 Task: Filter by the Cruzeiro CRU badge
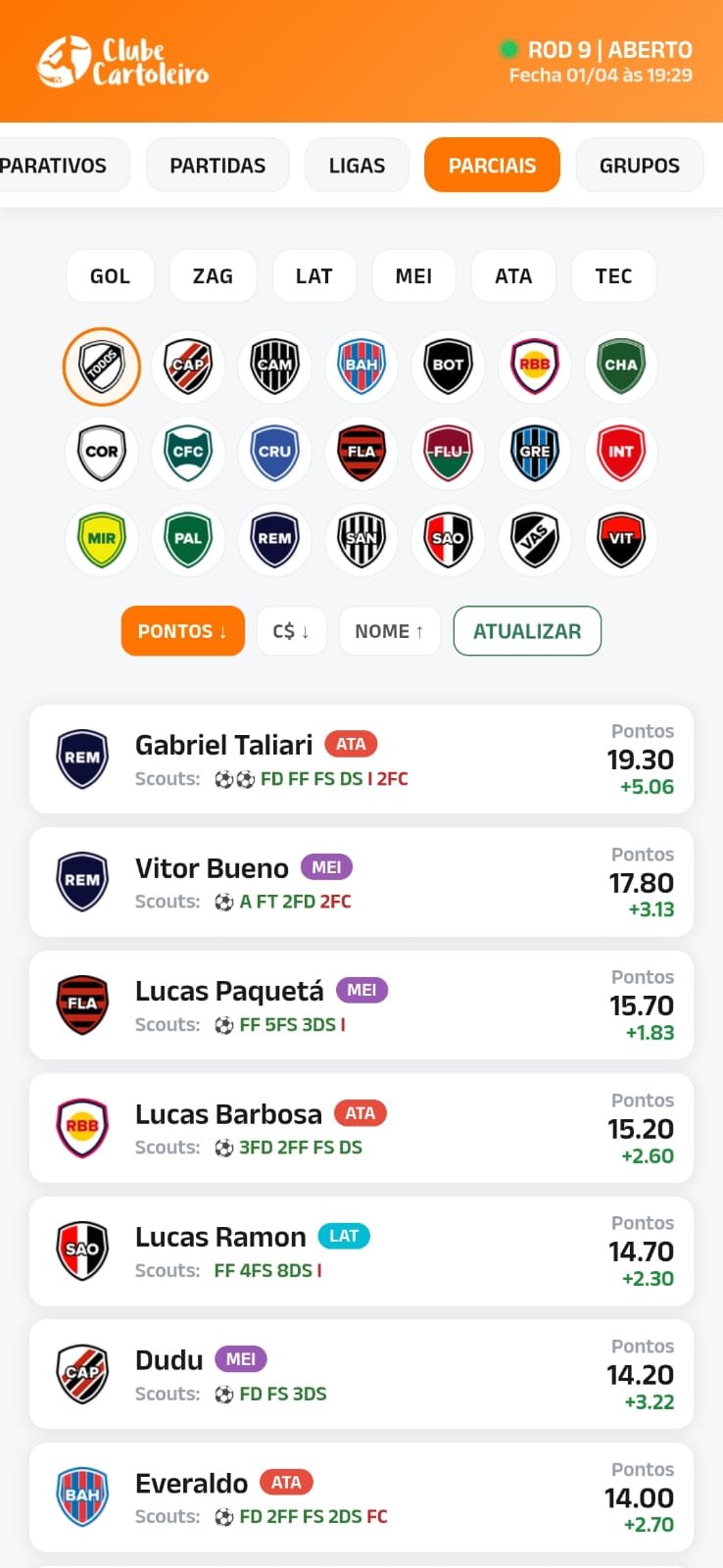274,453
